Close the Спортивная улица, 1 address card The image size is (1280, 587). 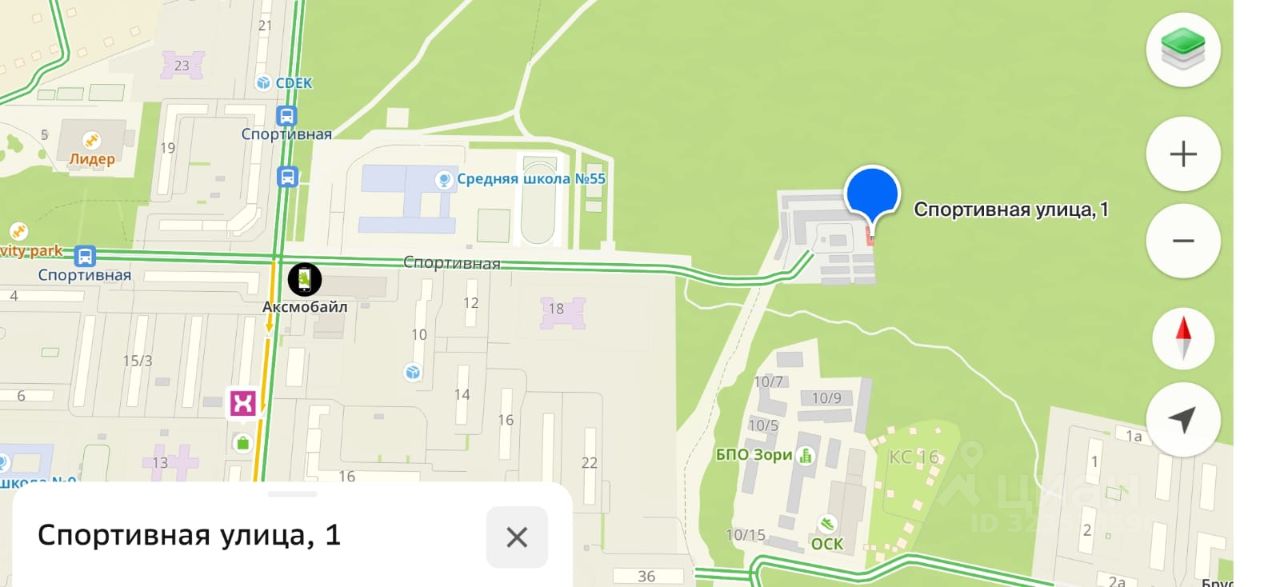pos(517,537)
